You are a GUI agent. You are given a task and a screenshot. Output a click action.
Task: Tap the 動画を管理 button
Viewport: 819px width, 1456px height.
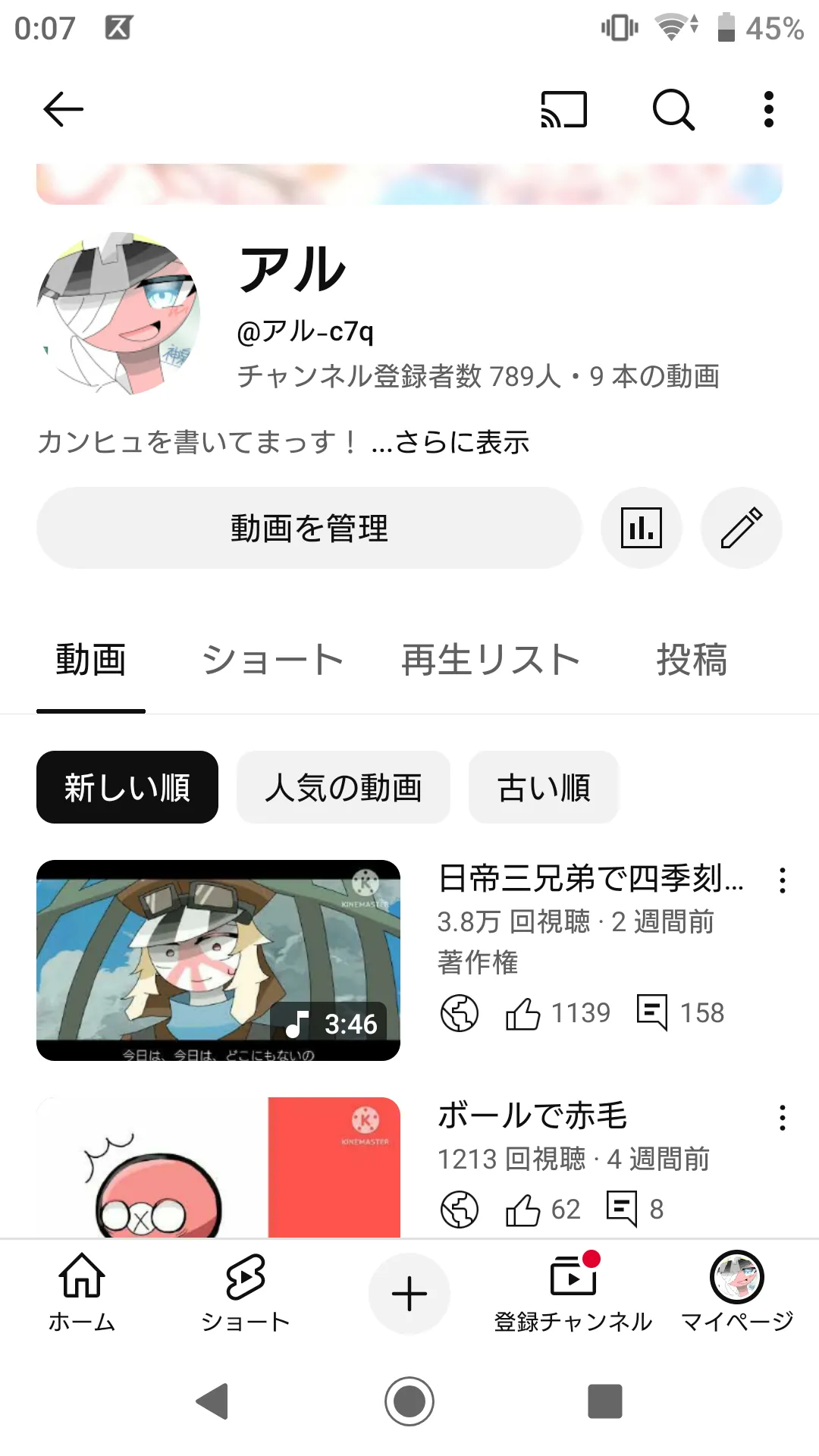pyautogui.click(x=309, y=528)
